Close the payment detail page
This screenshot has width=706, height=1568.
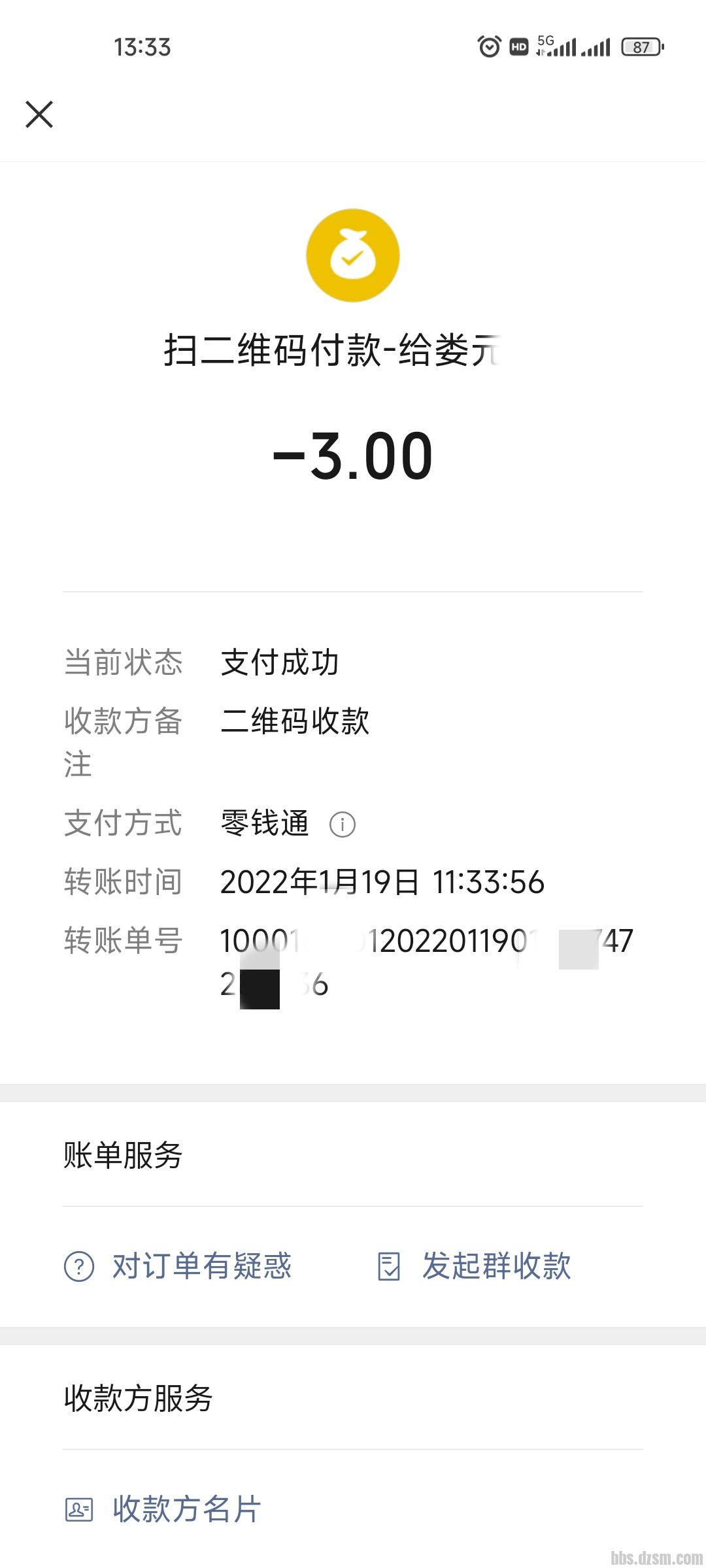[39, 114]
